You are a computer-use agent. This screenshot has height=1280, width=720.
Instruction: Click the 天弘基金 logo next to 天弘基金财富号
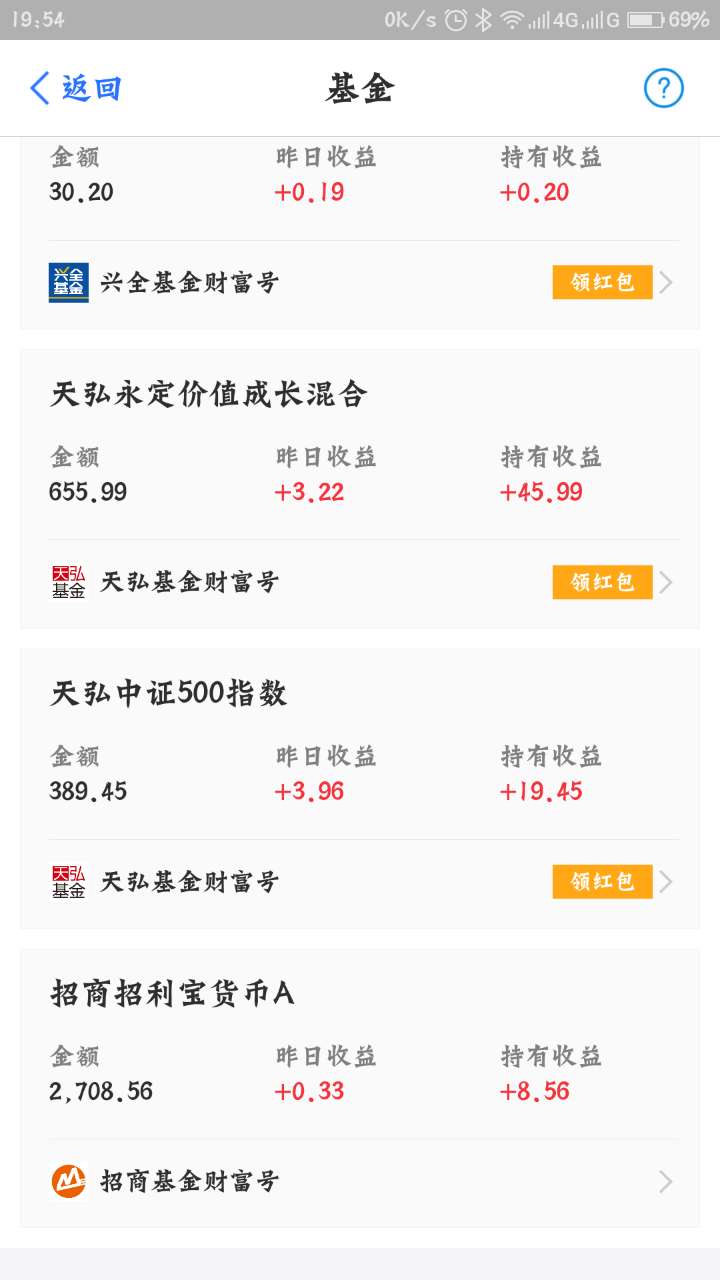pyautogui.click(x=68, y=581)
